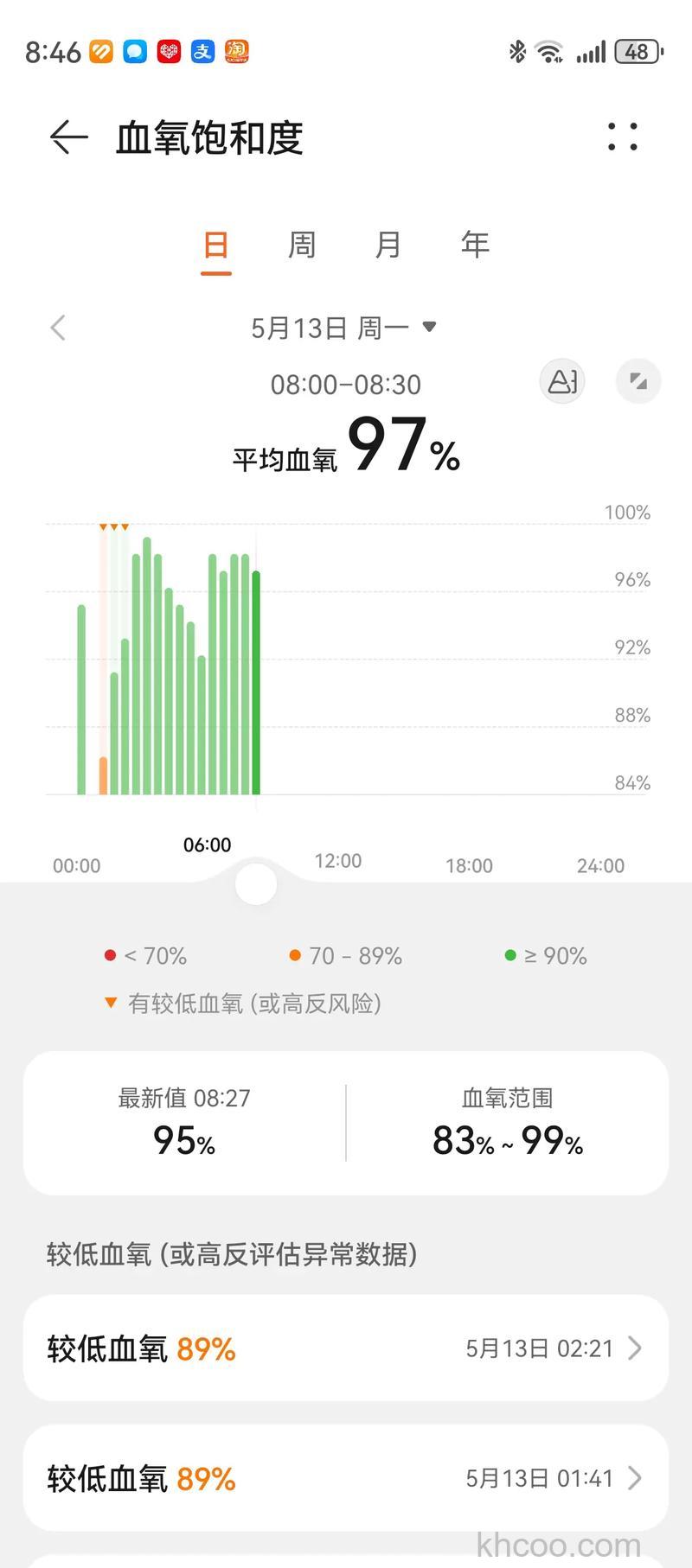Tap the Bluetooth status icon

[516, 52]
